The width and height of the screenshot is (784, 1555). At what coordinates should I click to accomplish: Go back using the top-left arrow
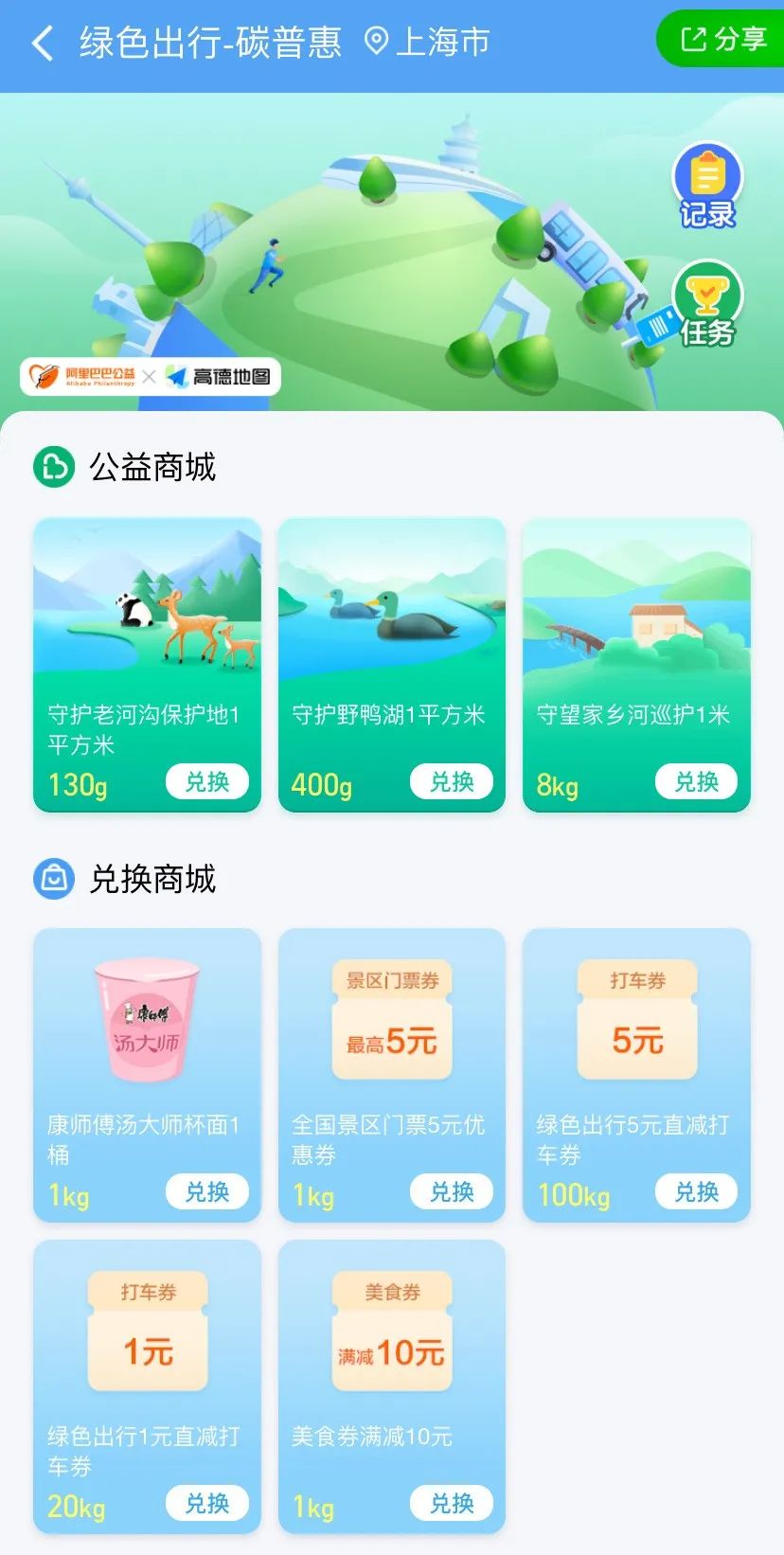tap(42, 43)
